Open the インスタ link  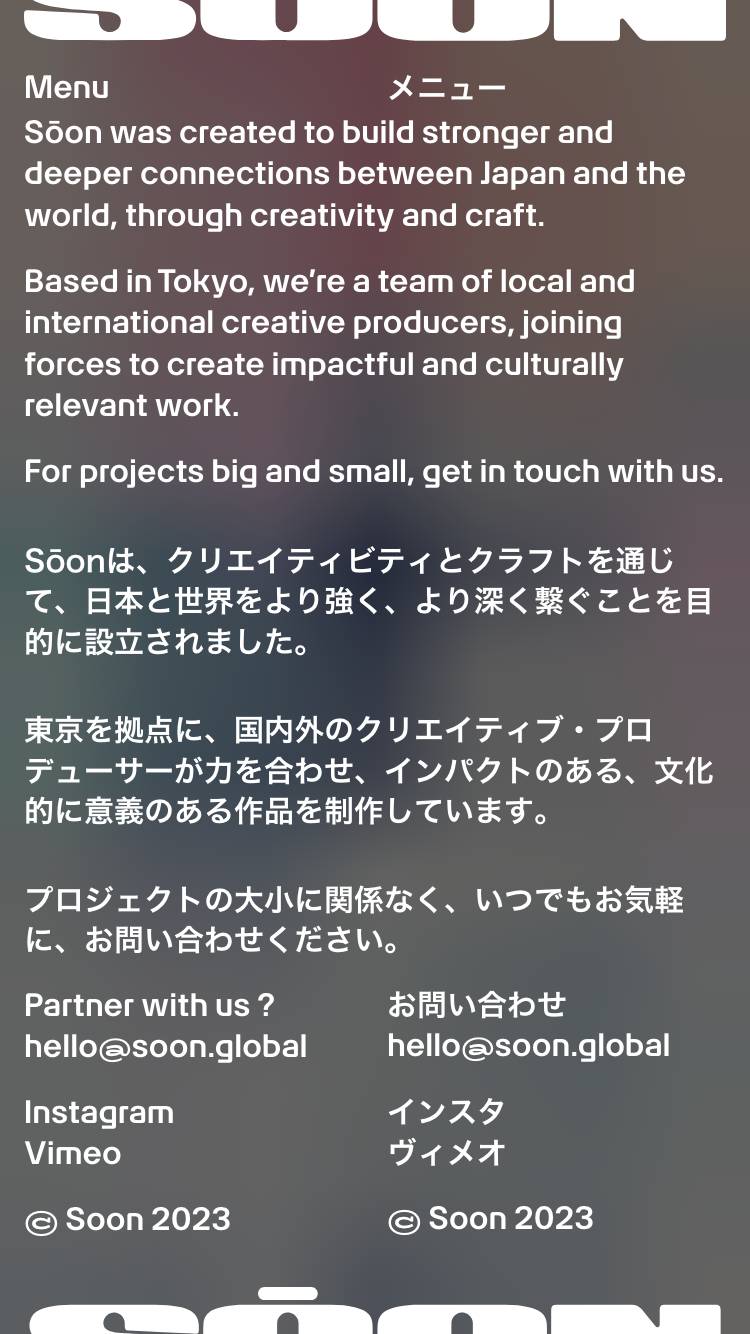click(x=446, y=1111)
